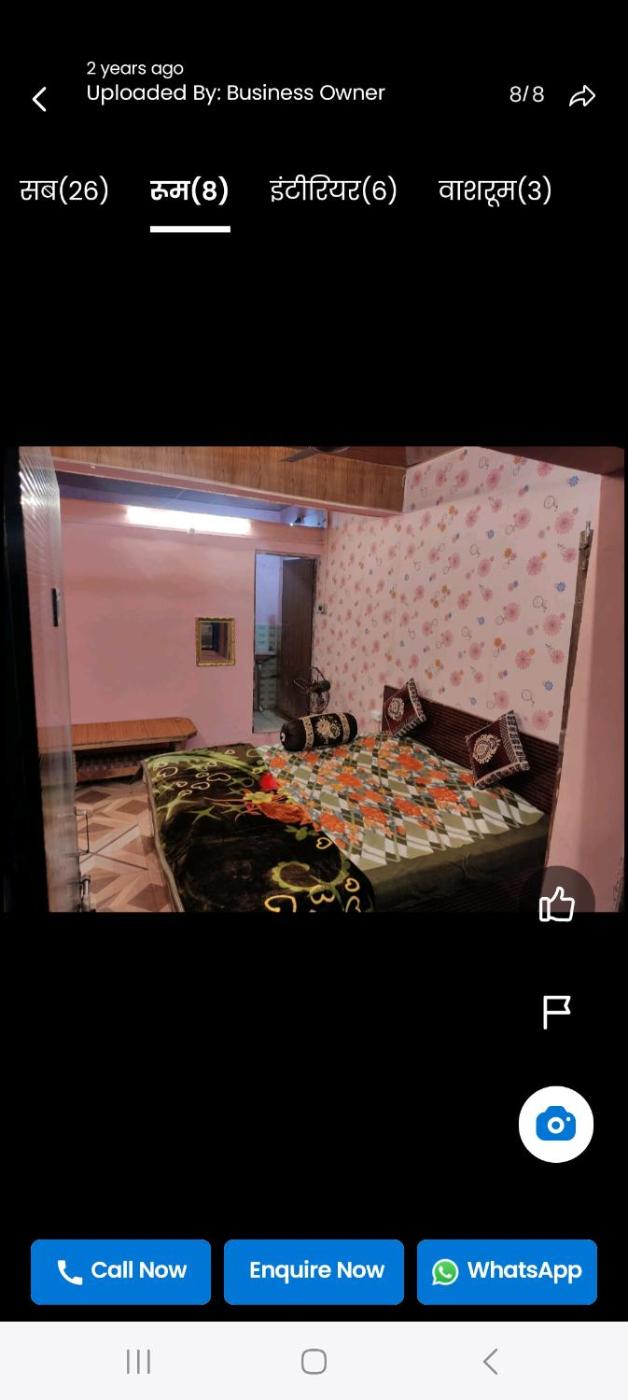
Task: Go back using the top arrow
Action: pos(40,99)
